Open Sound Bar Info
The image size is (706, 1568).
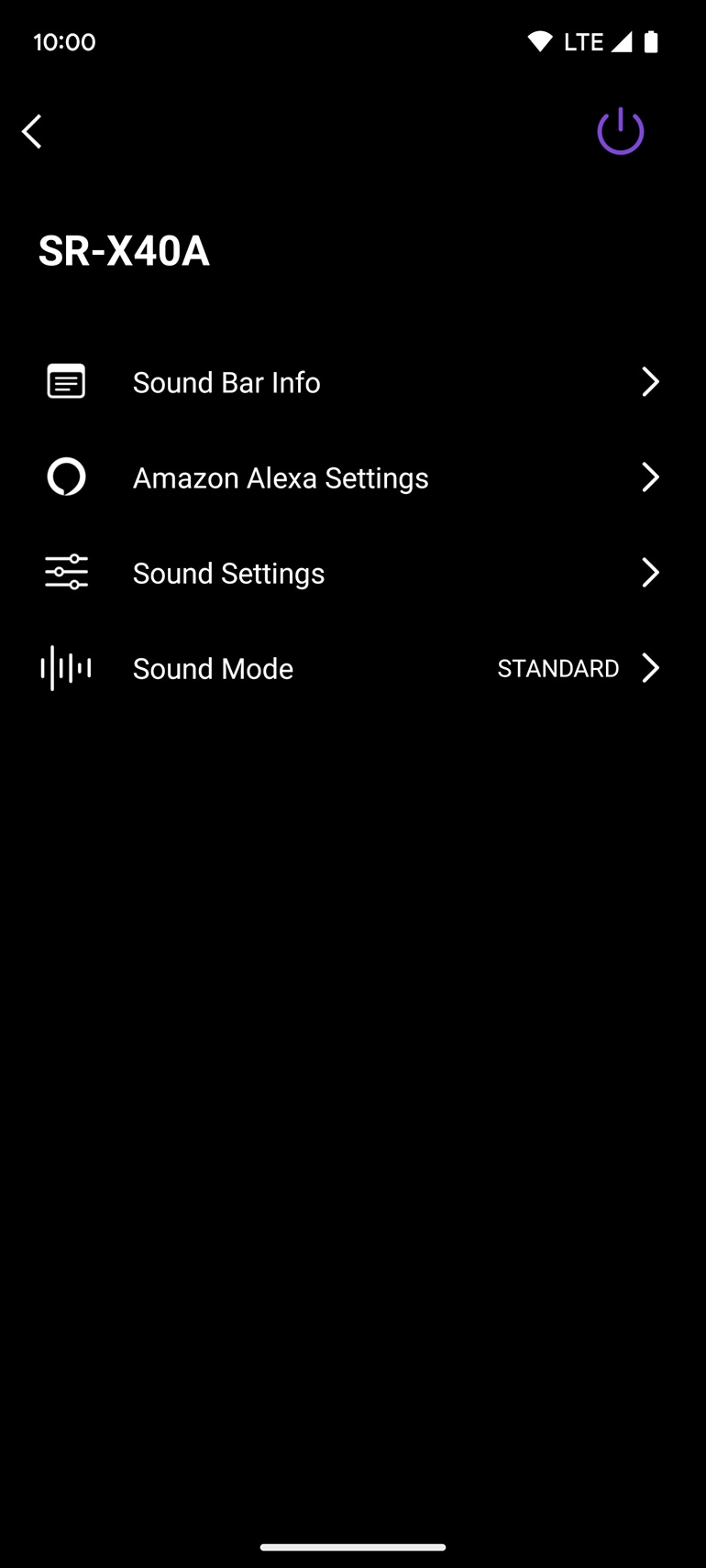[x=353, y=382]
